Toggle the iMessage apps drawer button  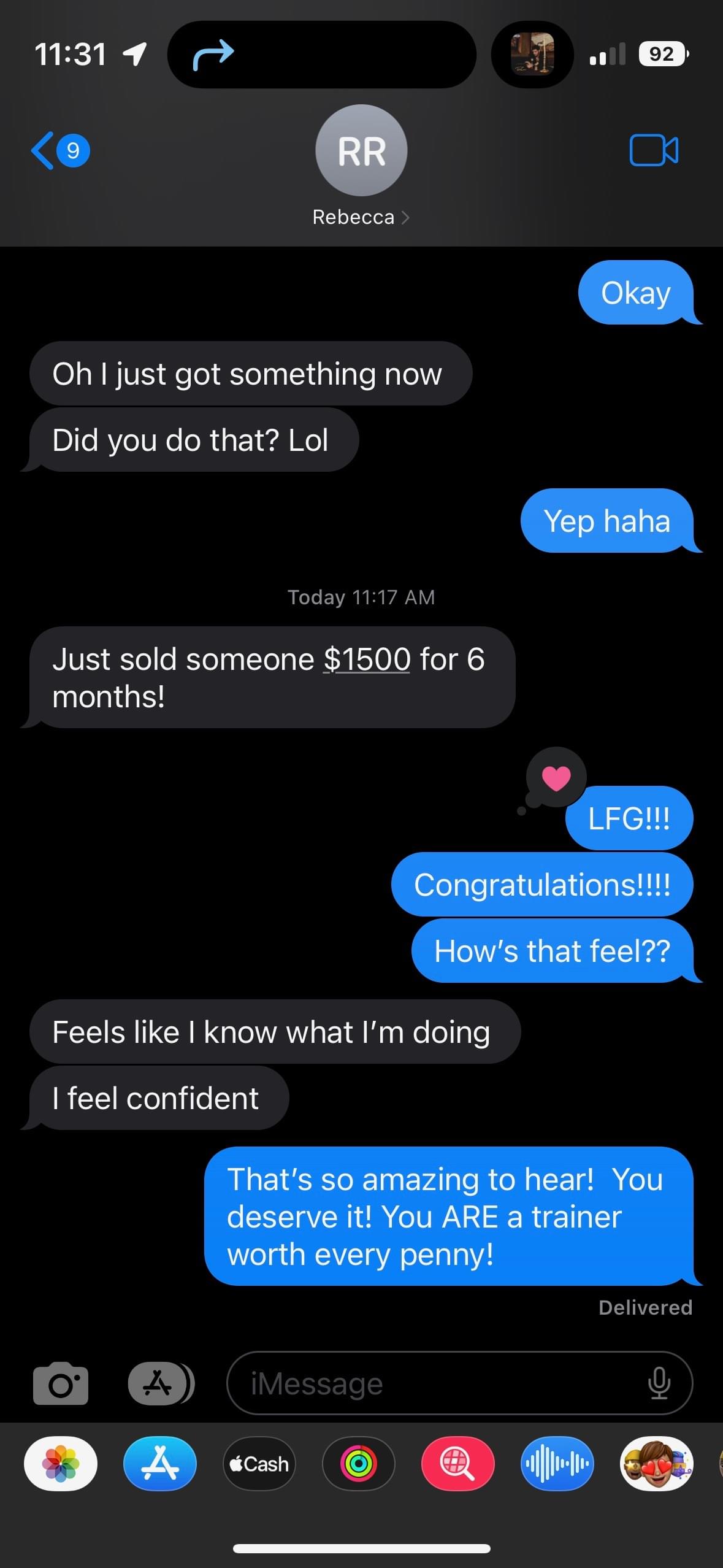(161, 1383)
